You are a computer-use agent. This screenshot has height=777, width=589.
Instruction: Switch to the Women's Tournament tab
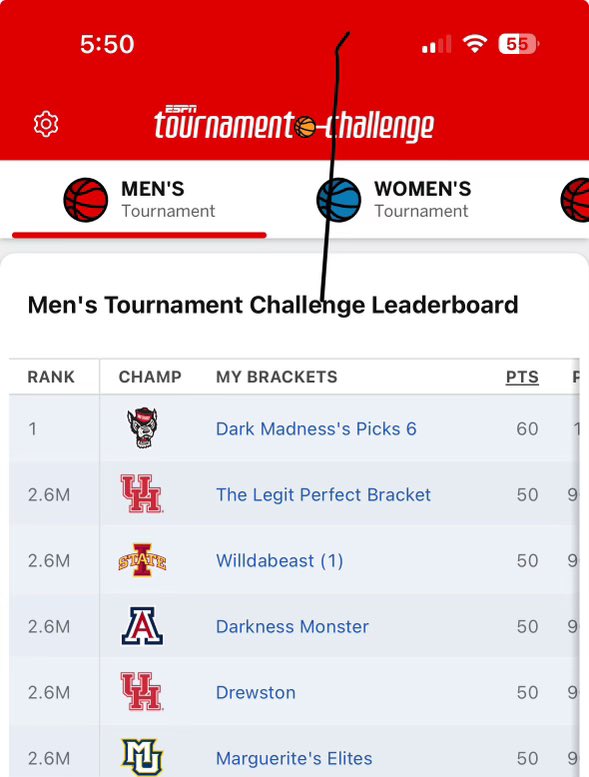pos(394,200)
